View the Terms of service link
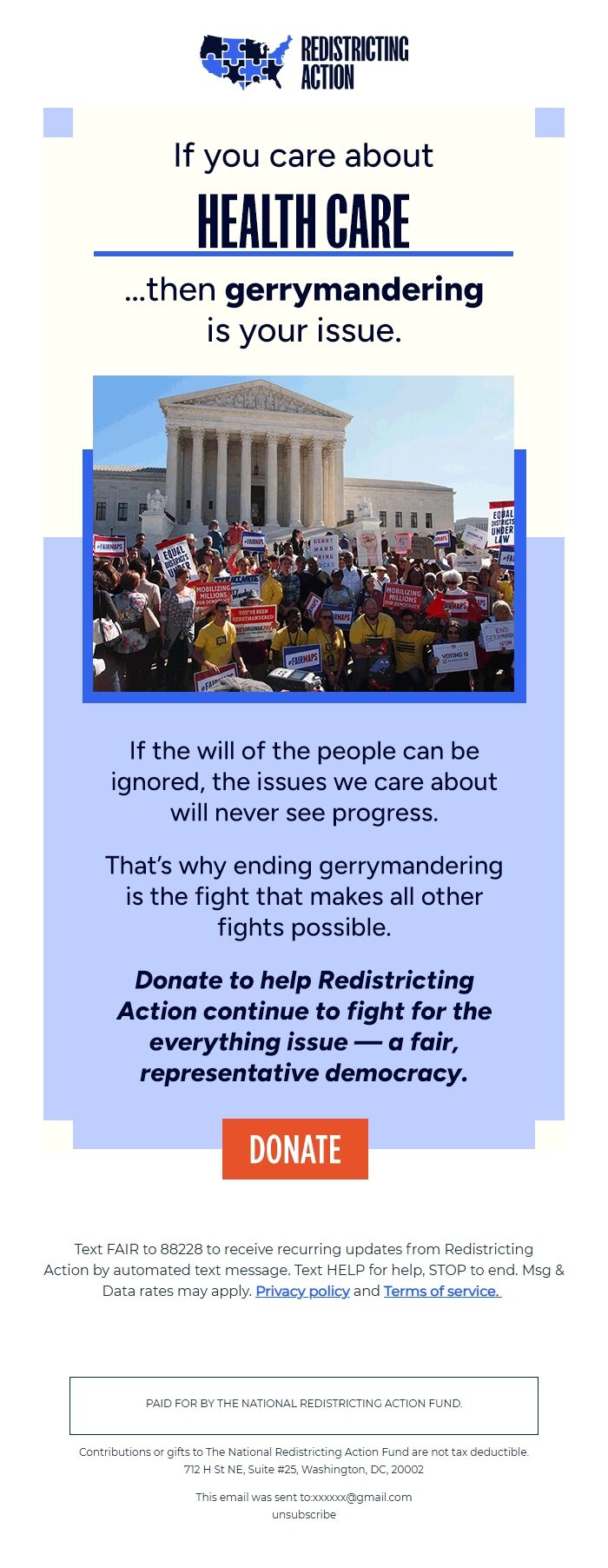 [x=442, y=1291]
